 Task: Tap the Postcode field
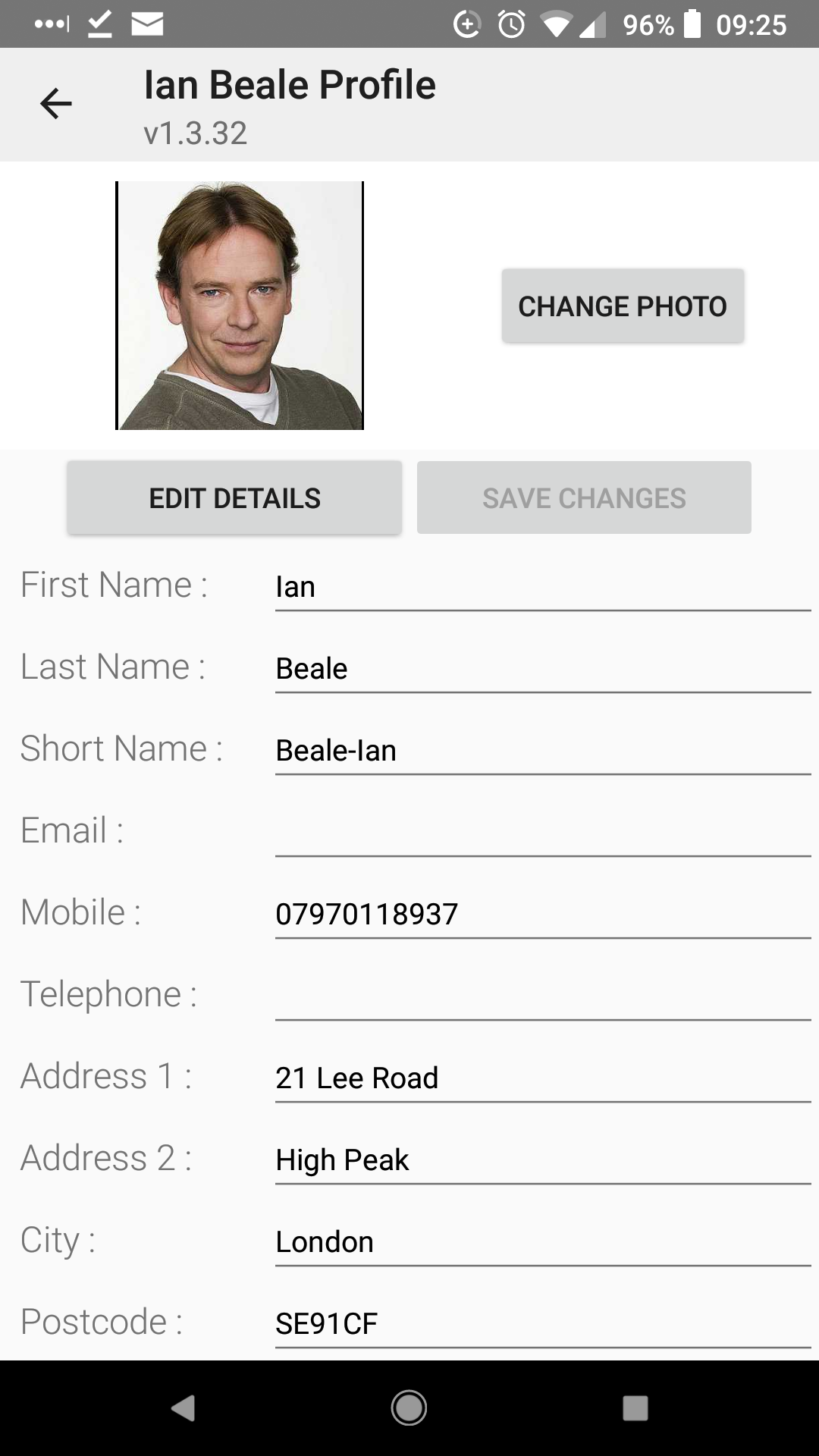542,1324
